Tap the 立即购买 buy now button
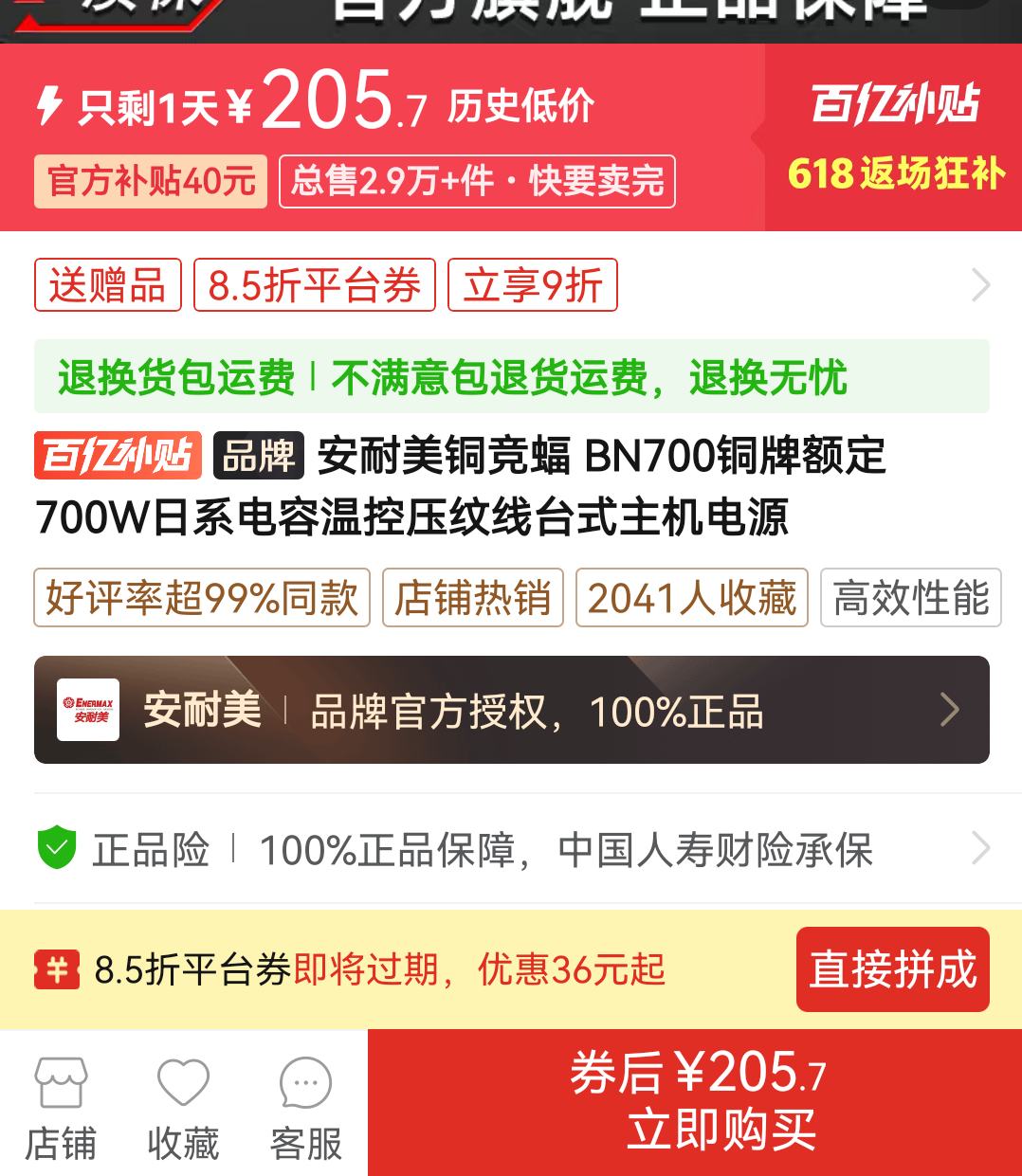The image size is (1022, 1176). (695, 1102)
